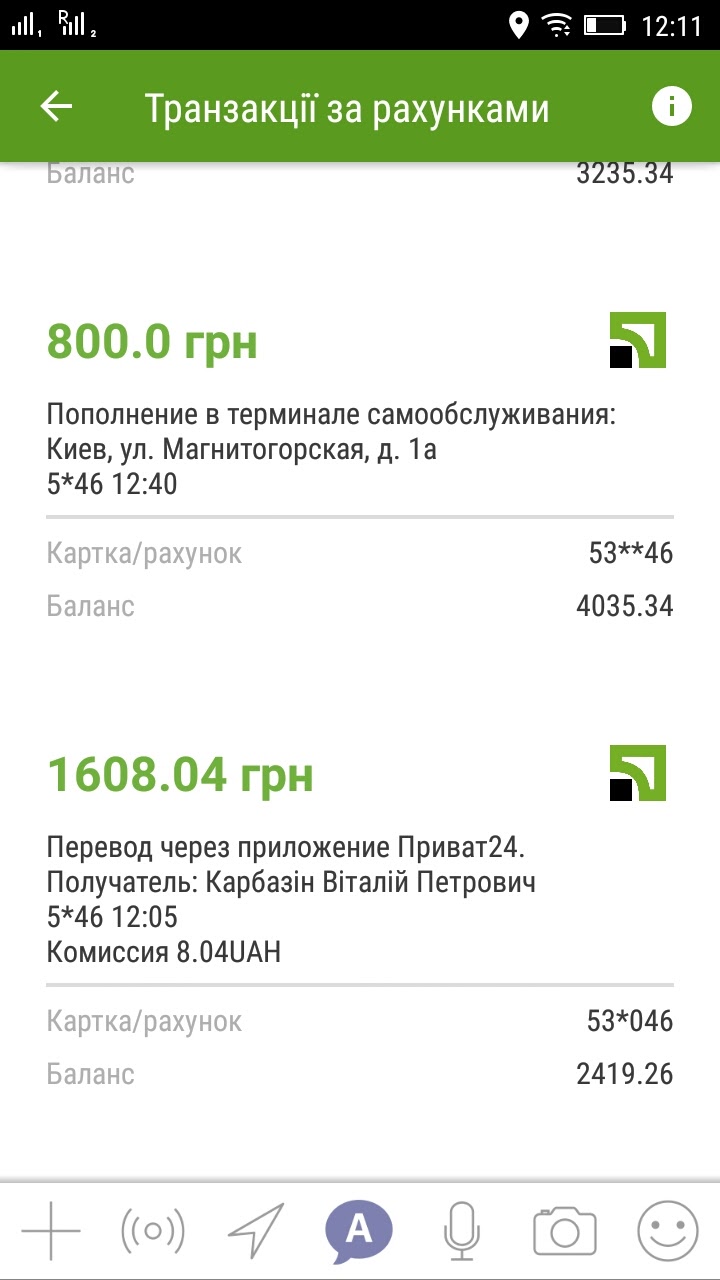Tap the plus icon in the bottom bar
Viewport: 720px width, 1280px height.
pyautogui.click(x=50, y=1230)
